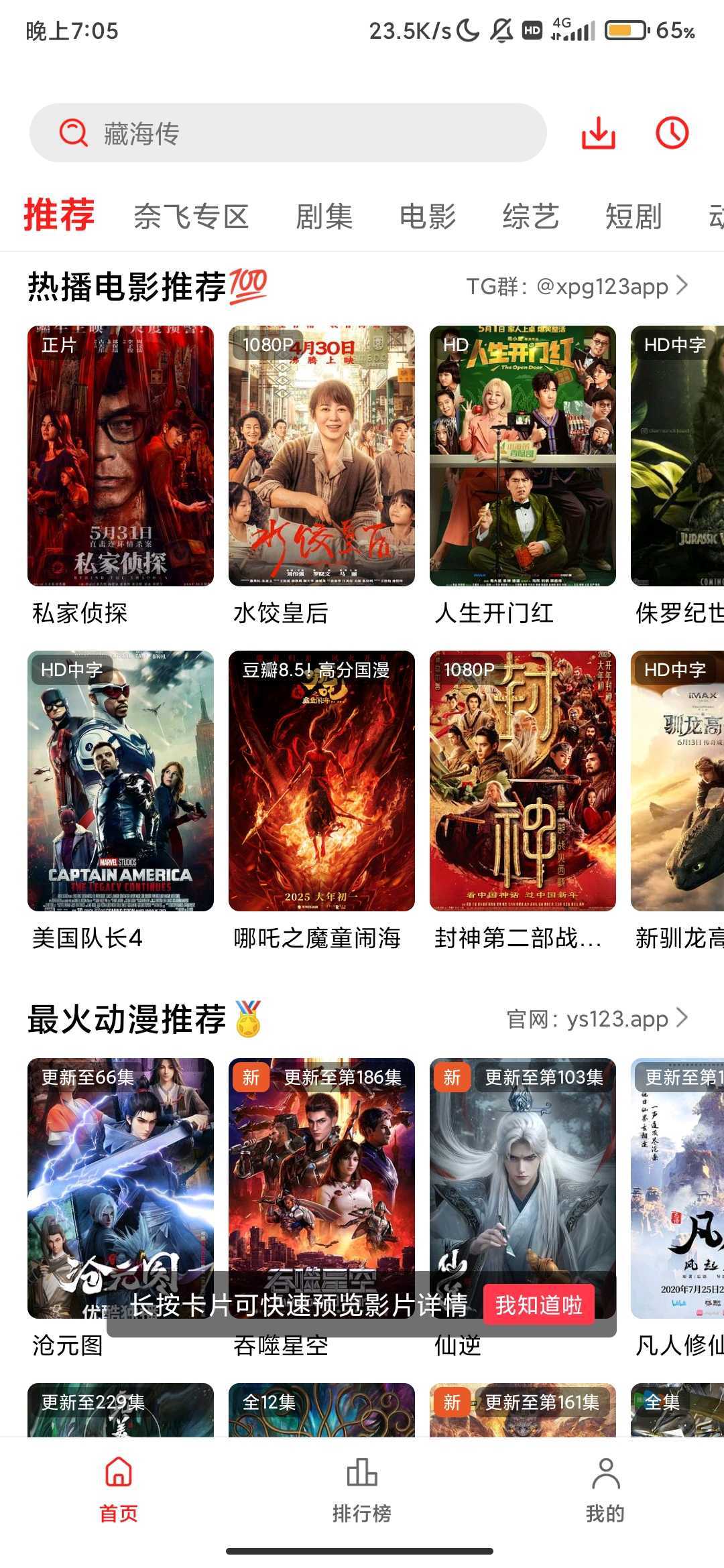Open the movie 封神第二部

(523, 781)
